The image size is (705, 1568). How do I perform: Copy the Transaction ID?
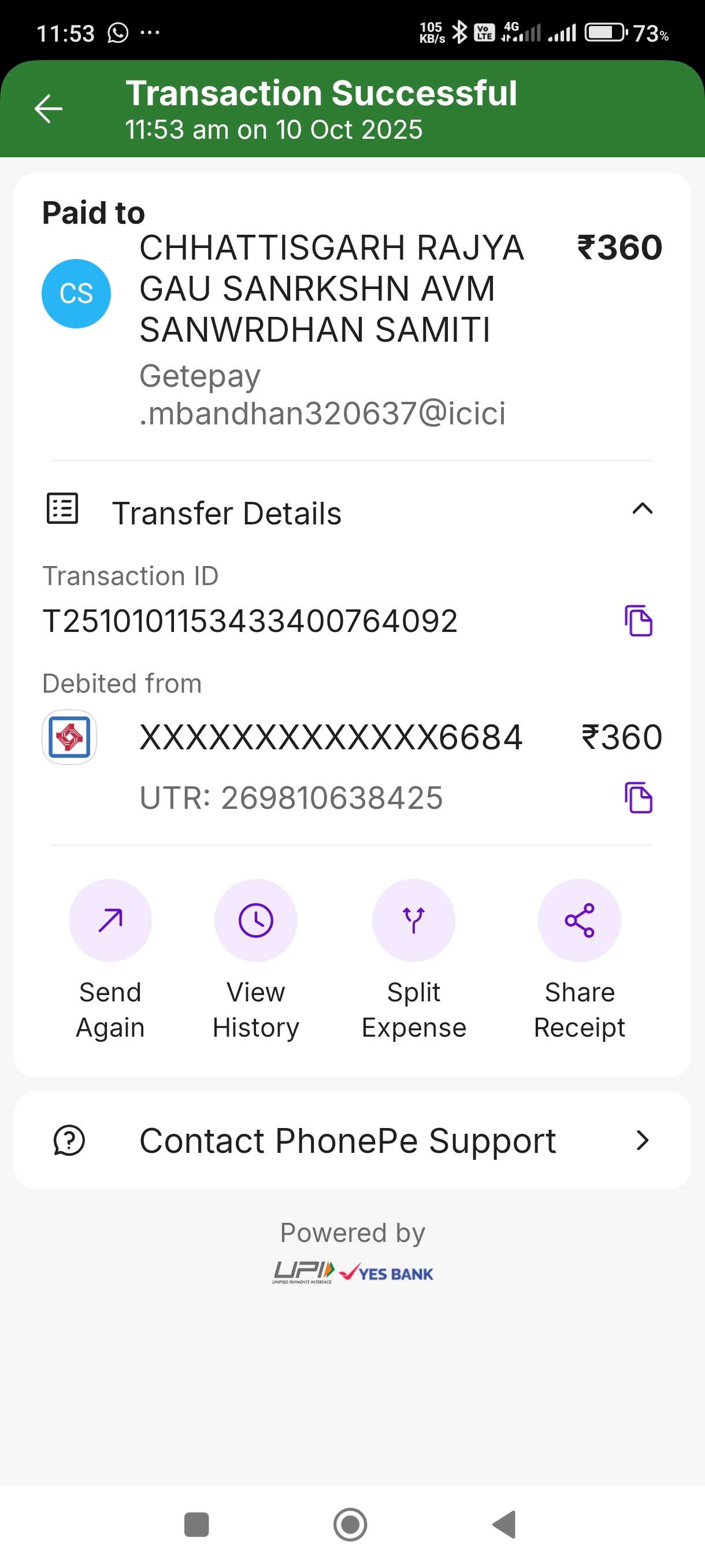(638, 621)
